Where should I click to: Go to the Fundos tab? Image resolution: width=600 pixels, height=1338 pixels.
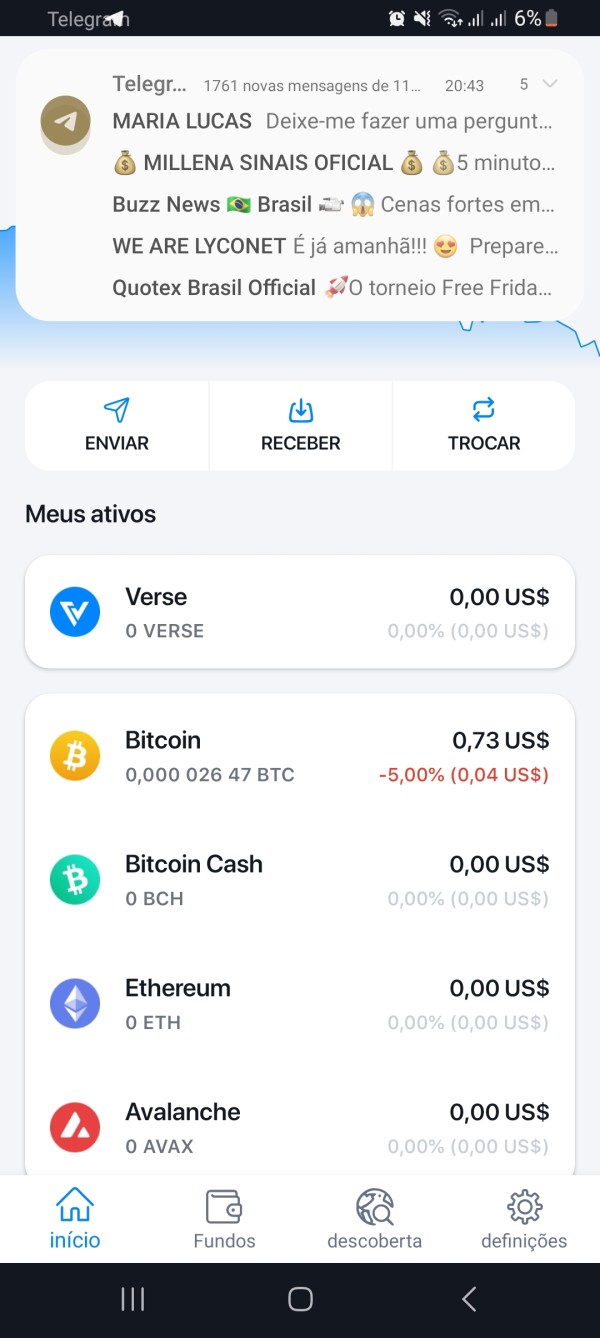point(224,1219)
